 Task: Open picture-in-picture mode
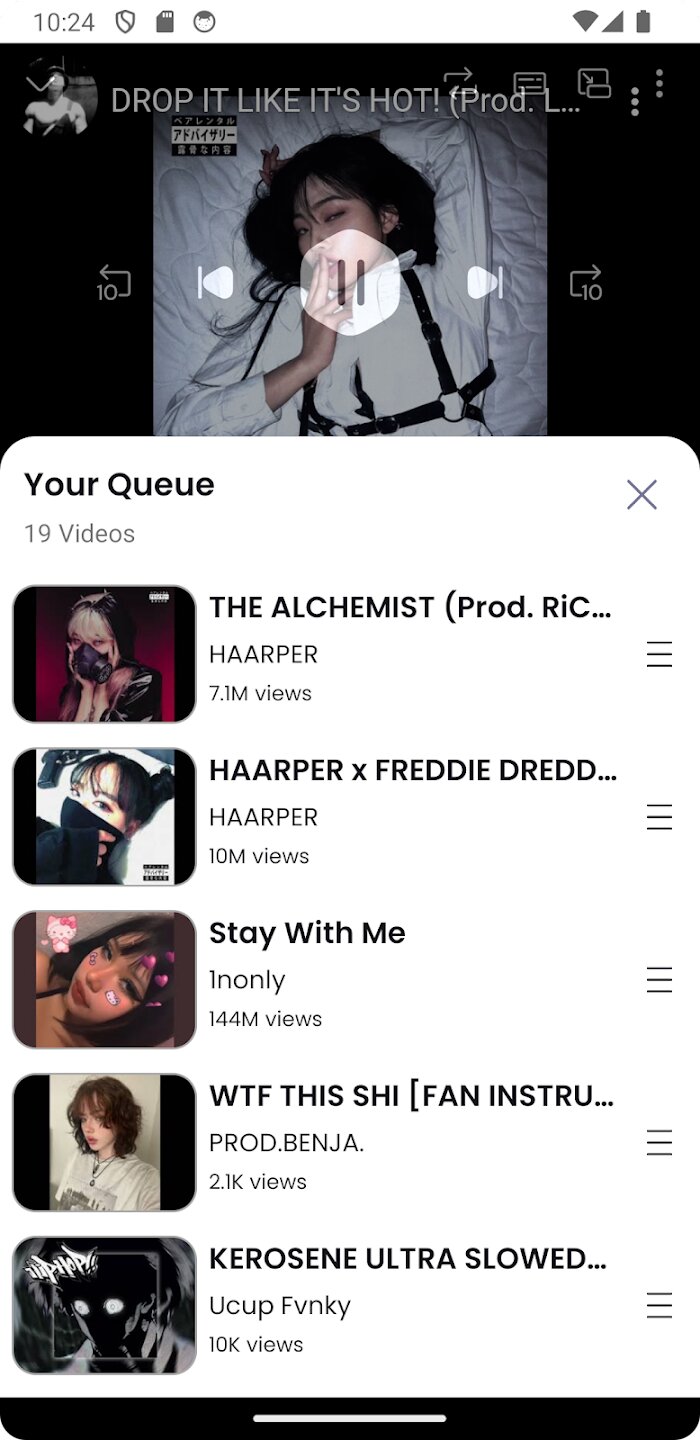594,83
